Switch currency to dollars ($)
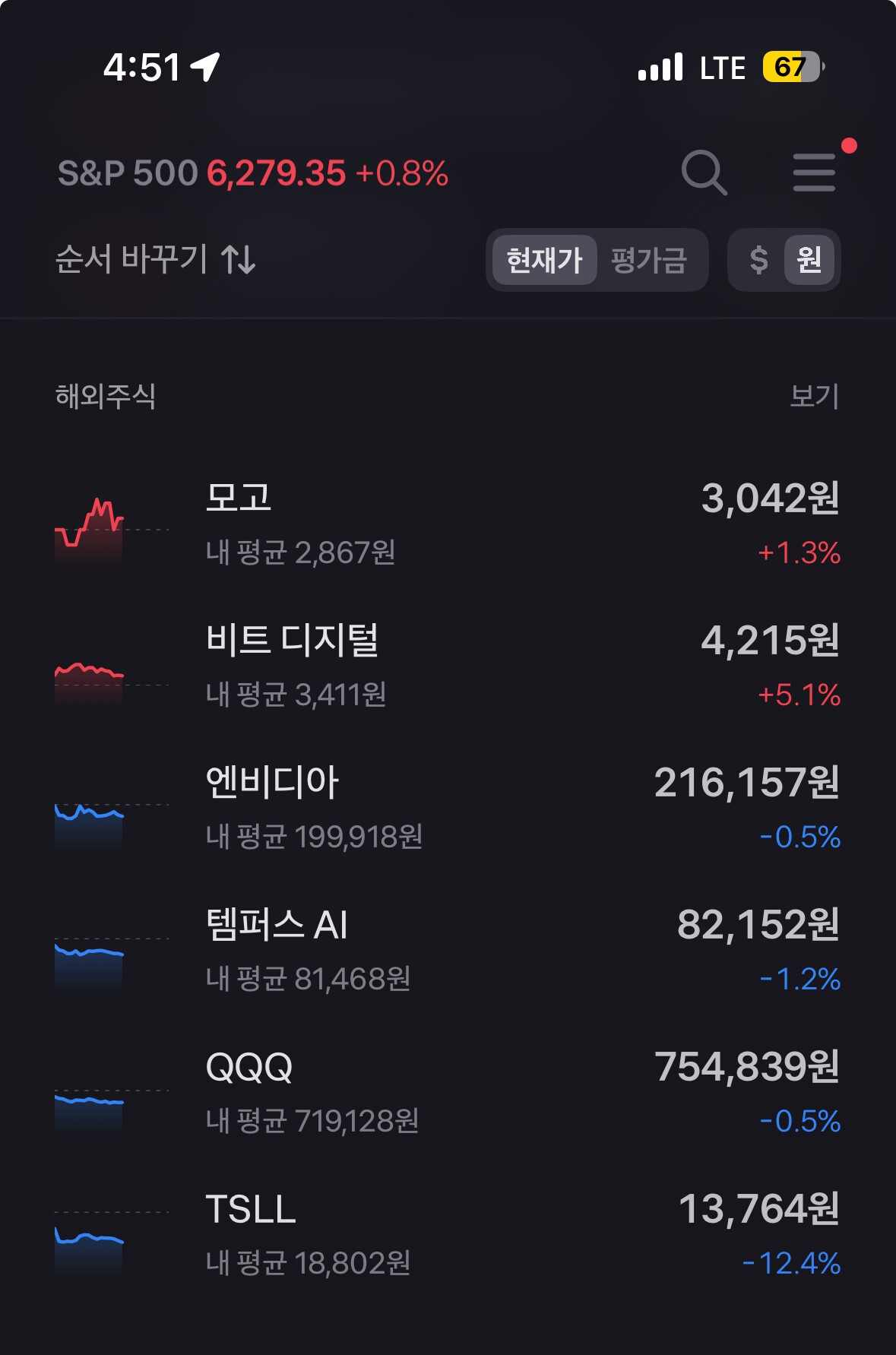 [x=758, y=260]
